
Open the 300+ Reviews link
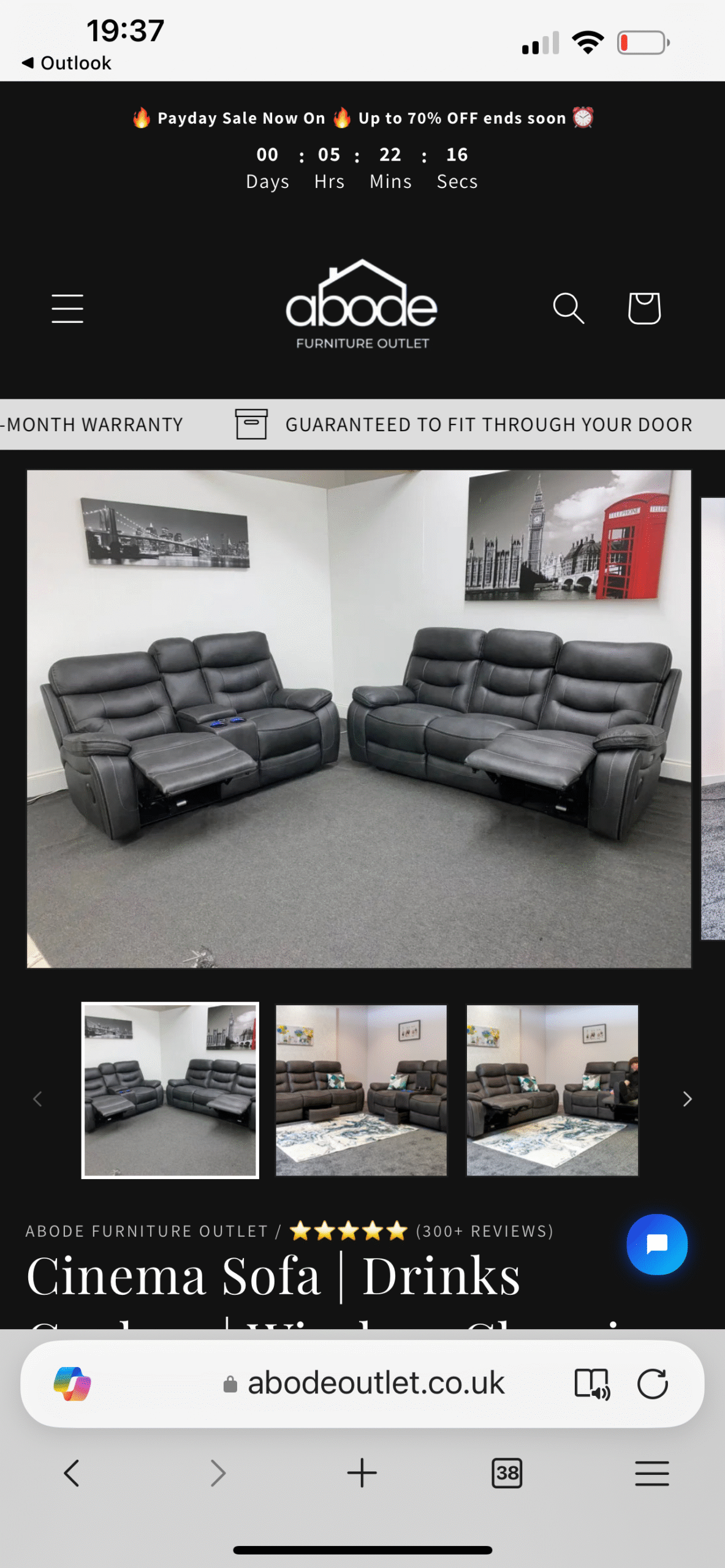click(484, 1231)
